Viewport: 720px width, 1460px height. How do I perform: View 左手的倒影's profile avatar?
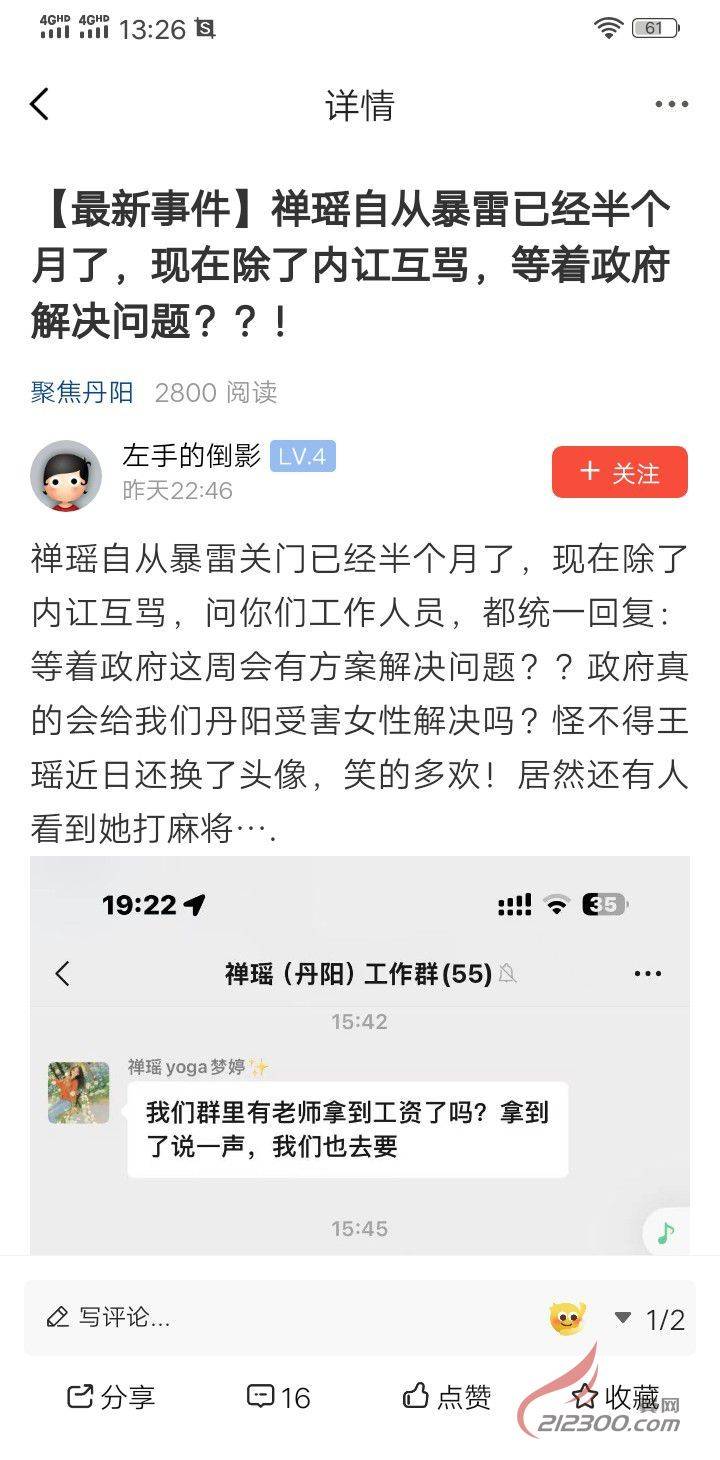coord(66,475)
